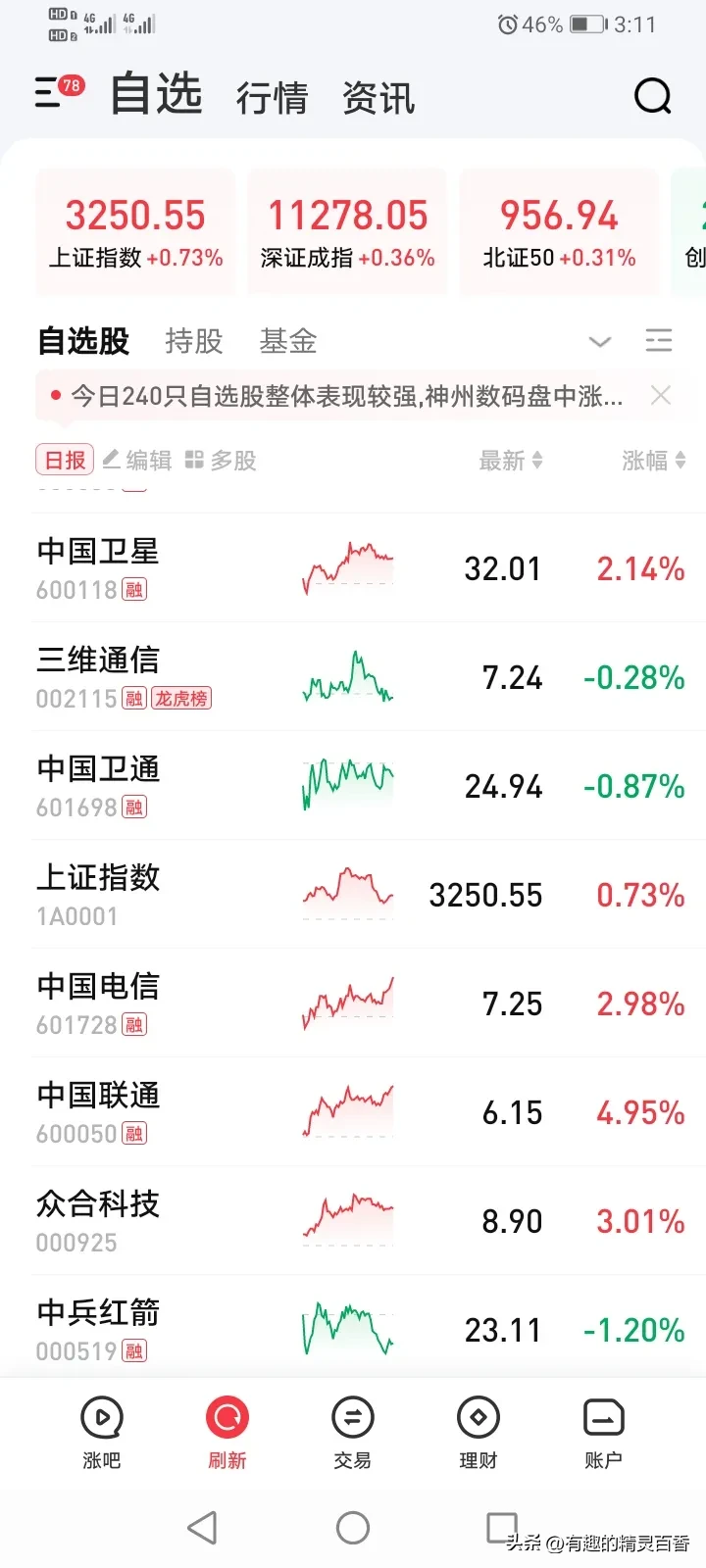Open the 日报 daily report
The width and height of the screenshot is (706, 1568).
[x=65, y=460]
